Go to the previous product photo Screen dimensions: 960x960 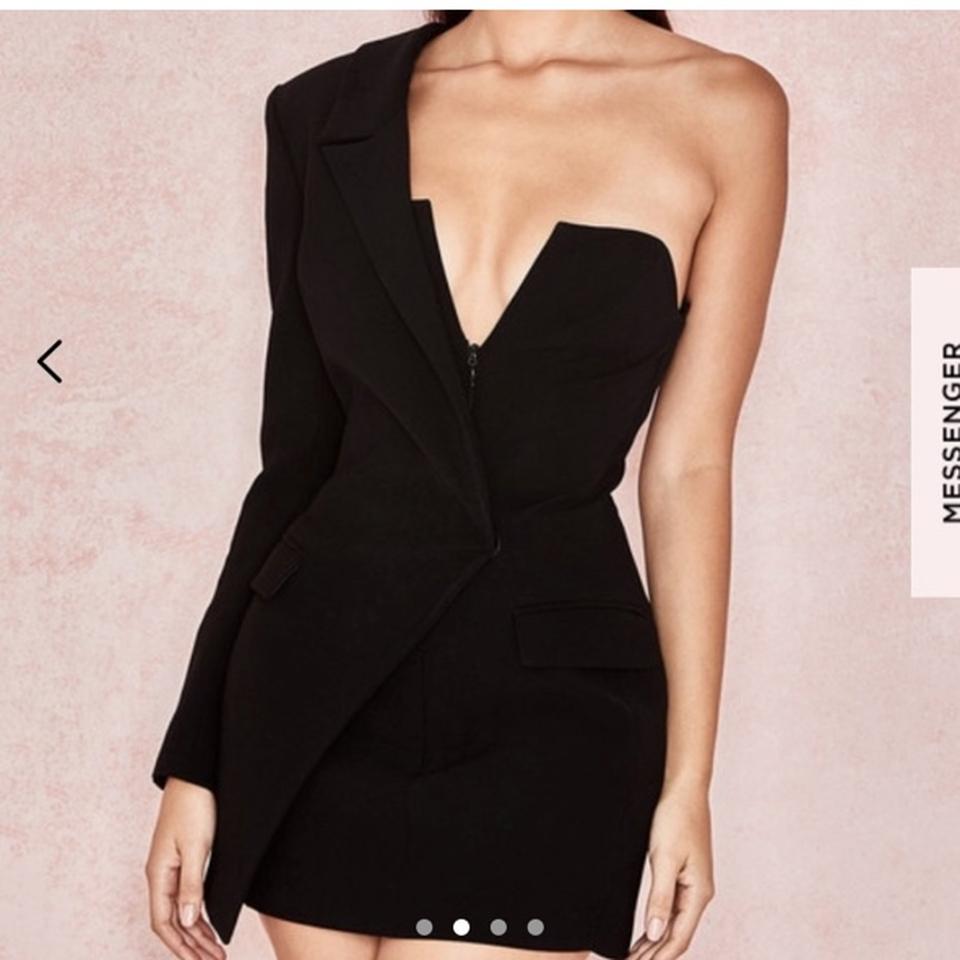point(50,361)
